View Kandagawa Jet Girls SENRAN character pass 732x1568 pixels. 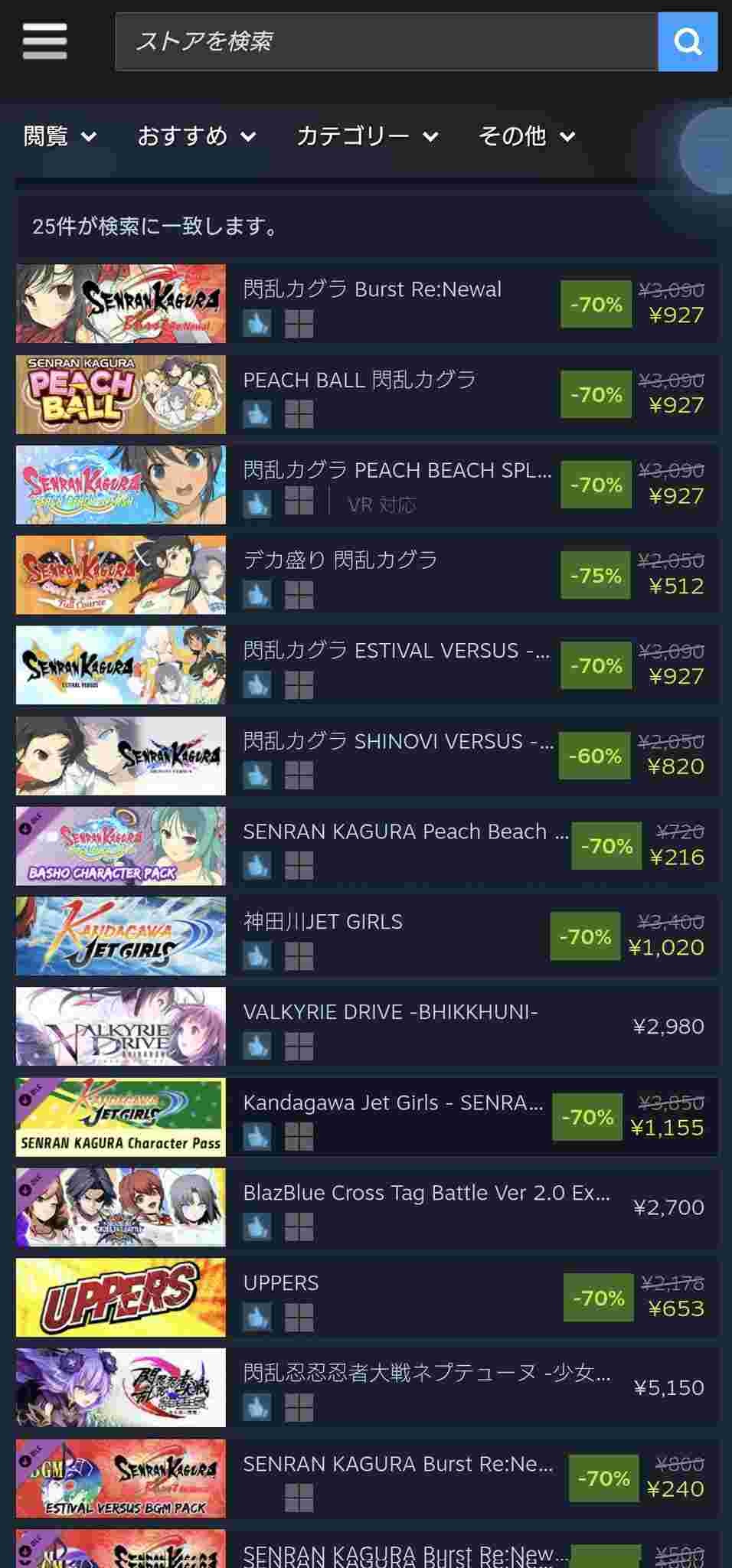pos(393,1102)
